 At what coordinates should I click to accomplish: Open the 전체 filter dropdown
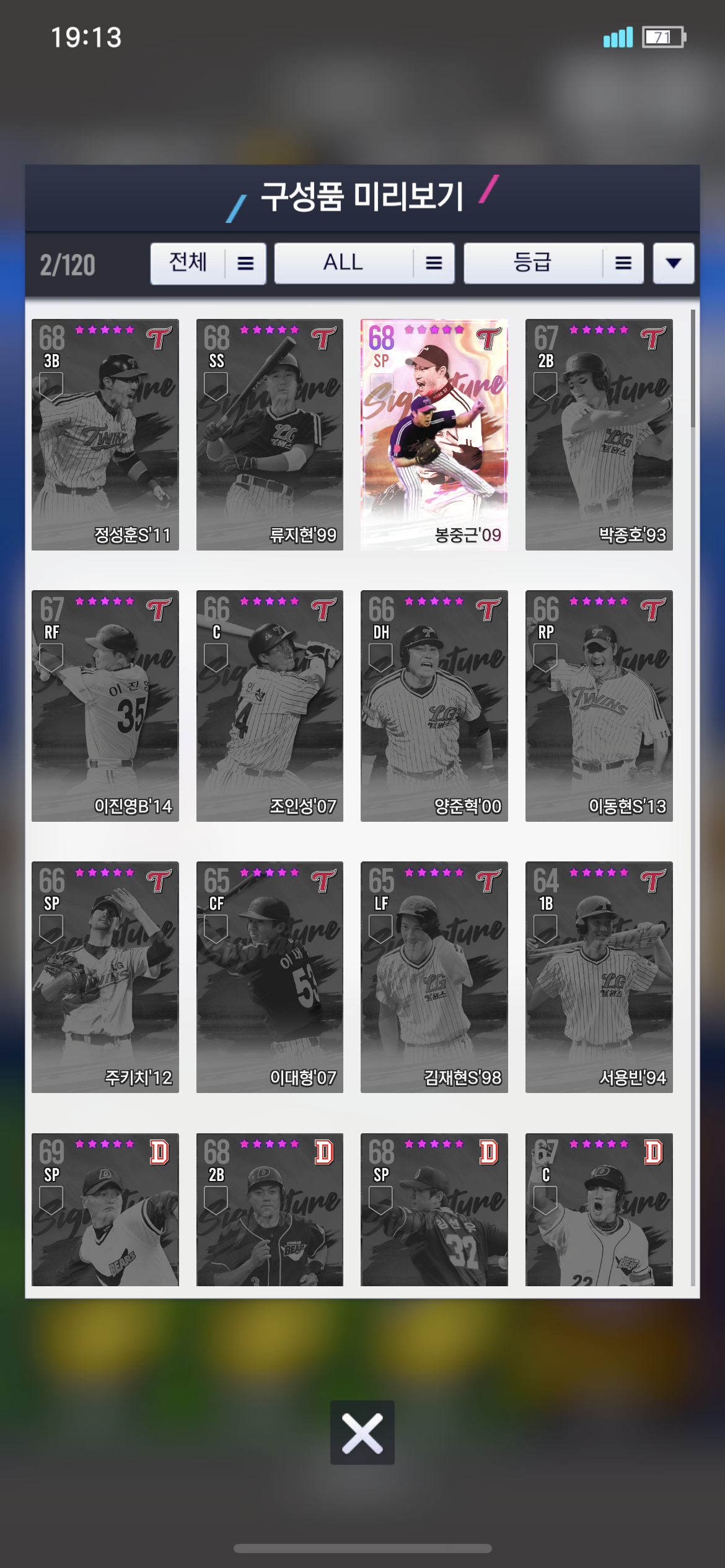tap(208, 263)
